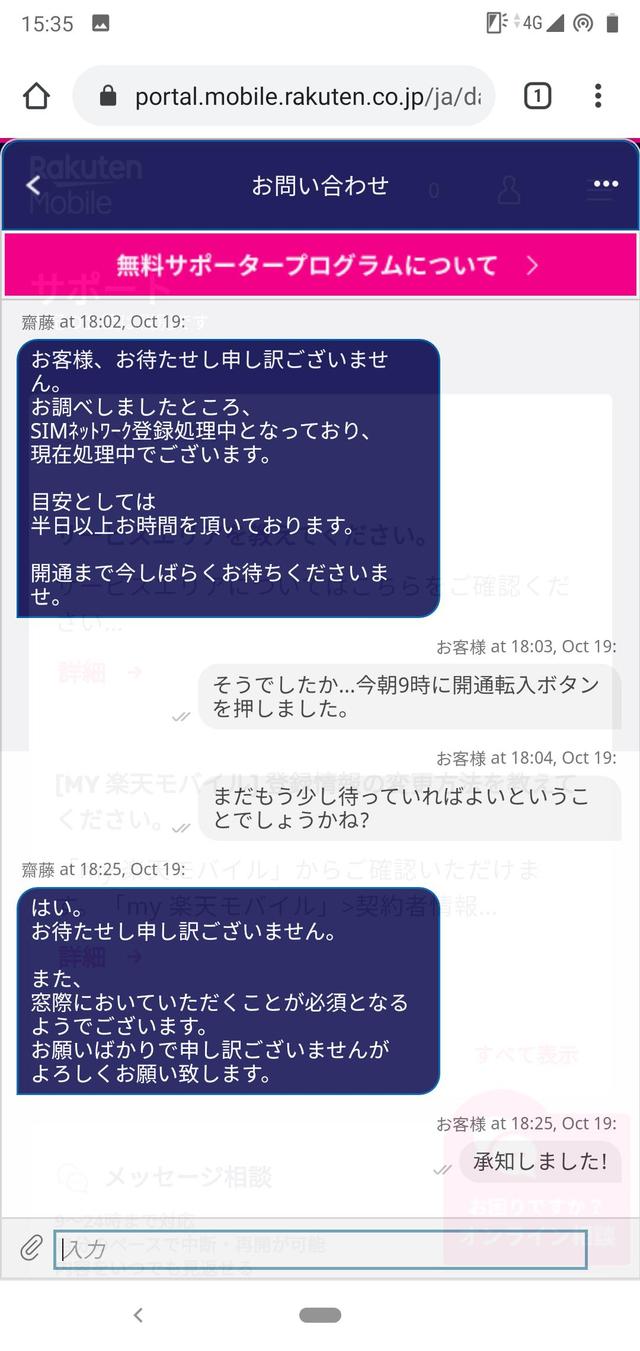Open the browser's tab switcher
Image resolution: width=640 pixels, height=1351 pixels.
(x=537, y=96)
